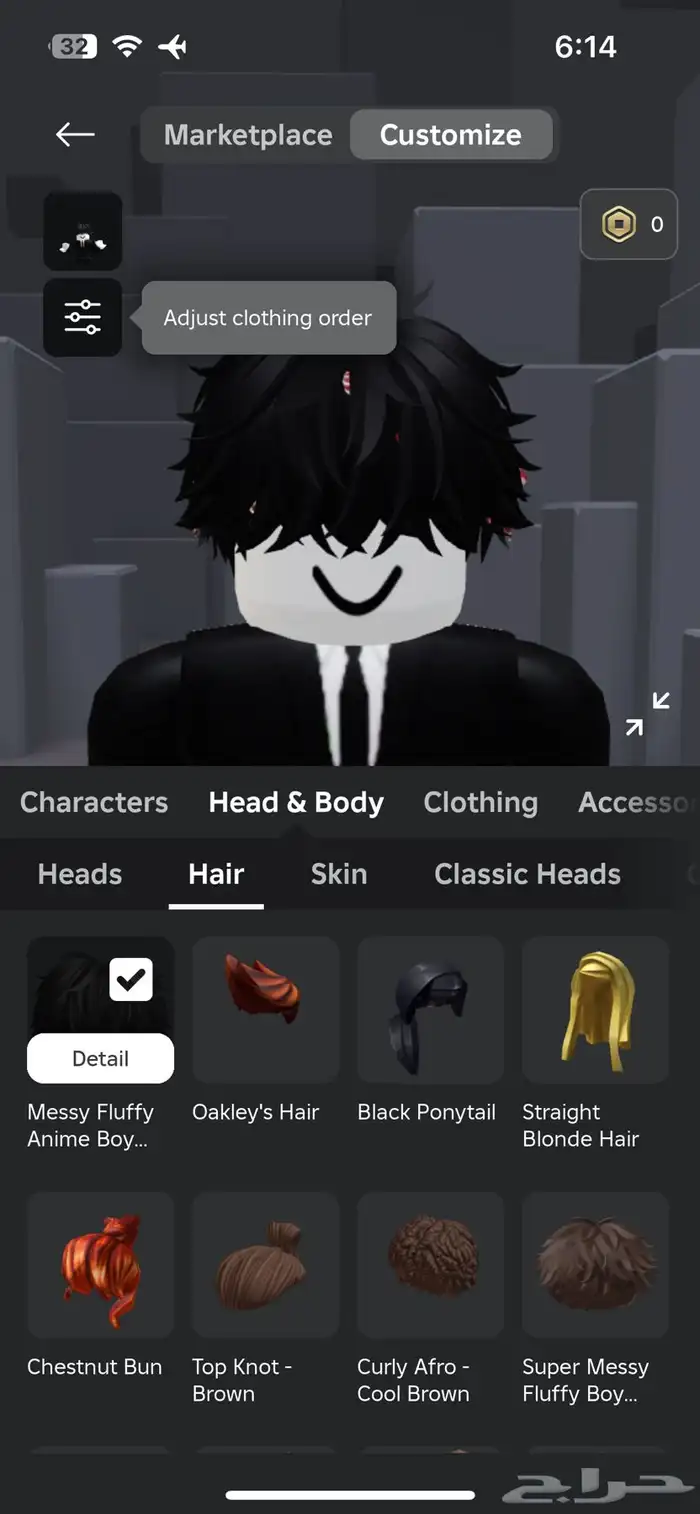The width and height of the screenshot is (700, 1514).
Task: Switch to the Characters category
Action: tap(94, 802)
